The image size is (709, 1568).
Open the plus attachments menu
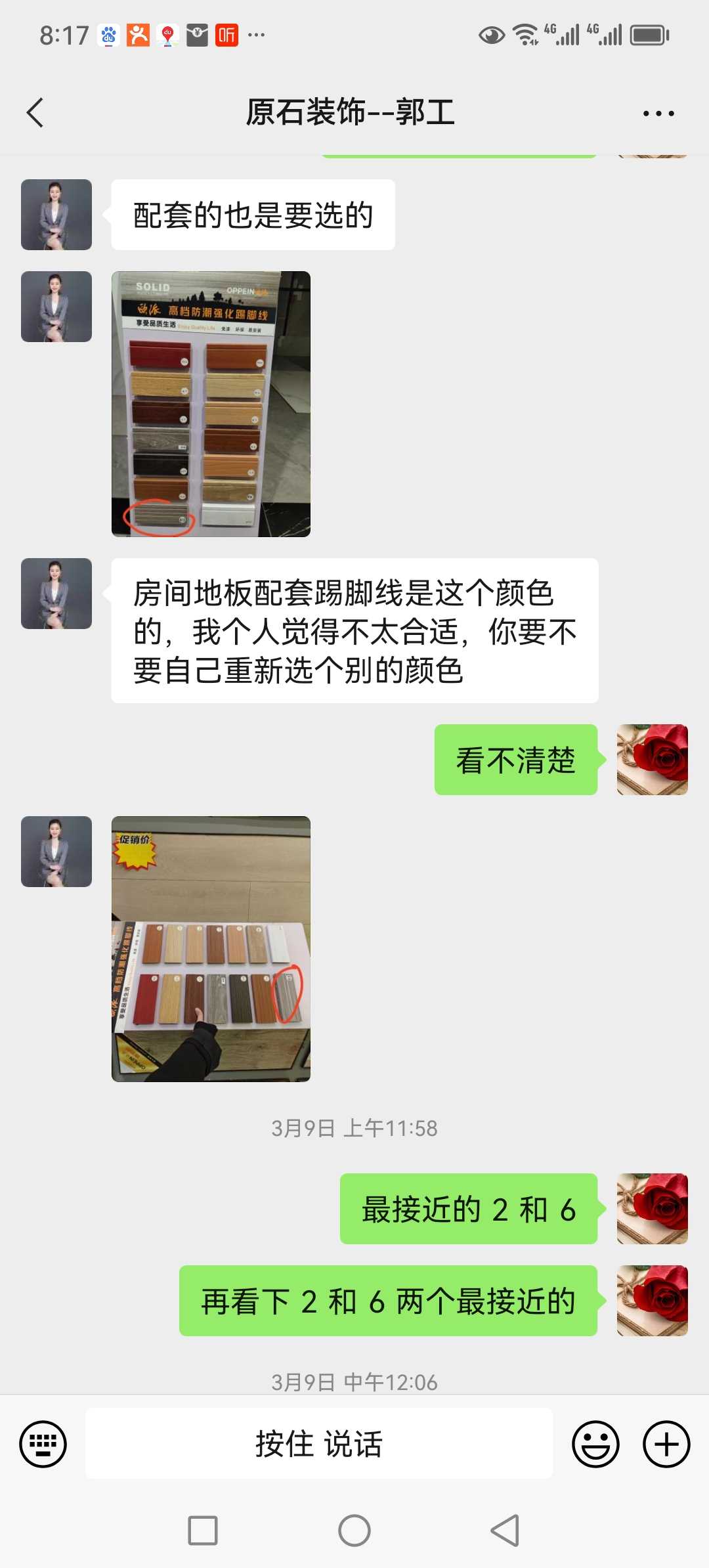(666, 1444)
